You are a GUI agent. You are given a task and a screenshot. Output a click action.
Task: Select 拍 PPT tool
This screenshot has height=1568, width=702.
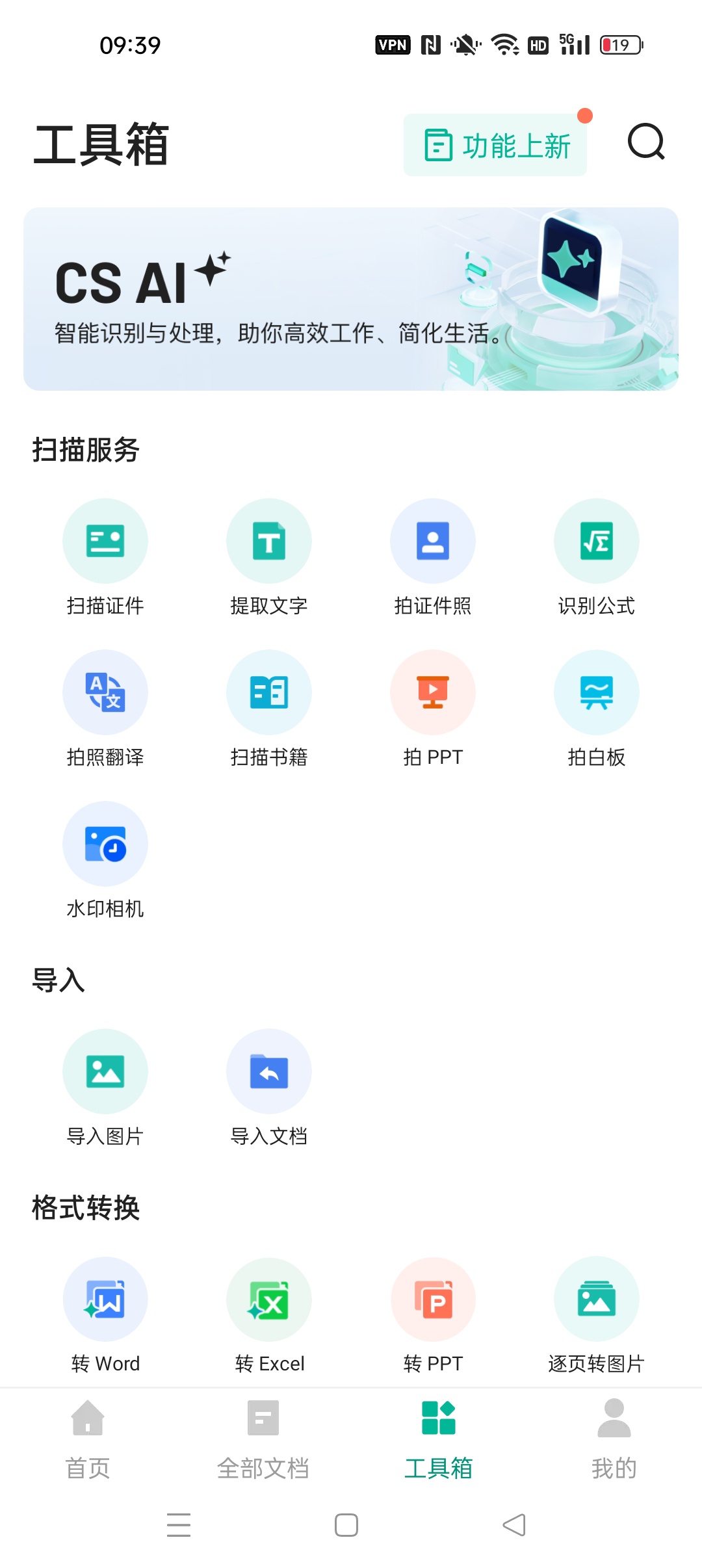[x=433, y=709]
